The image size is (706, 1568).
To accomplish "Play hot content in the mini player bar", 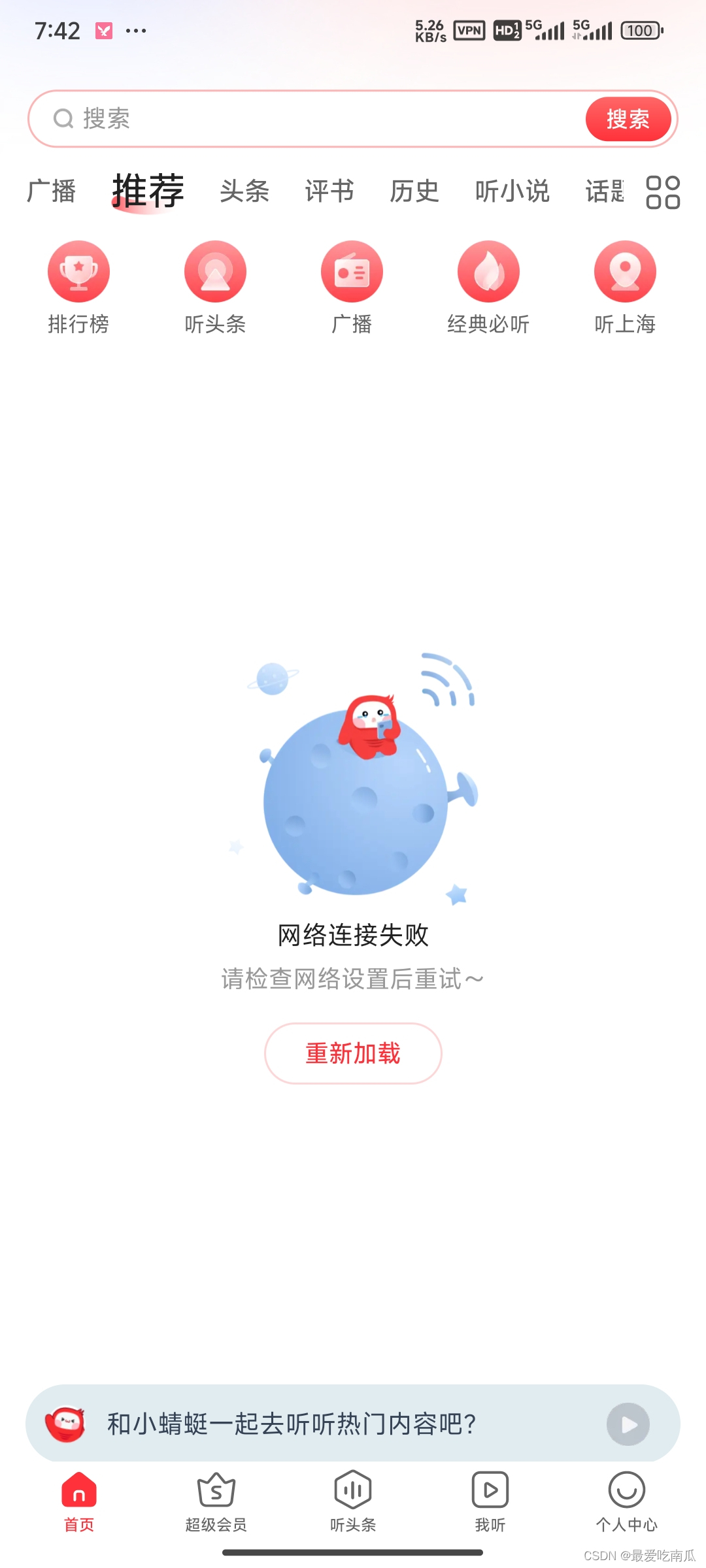I will click(628, 1424).
